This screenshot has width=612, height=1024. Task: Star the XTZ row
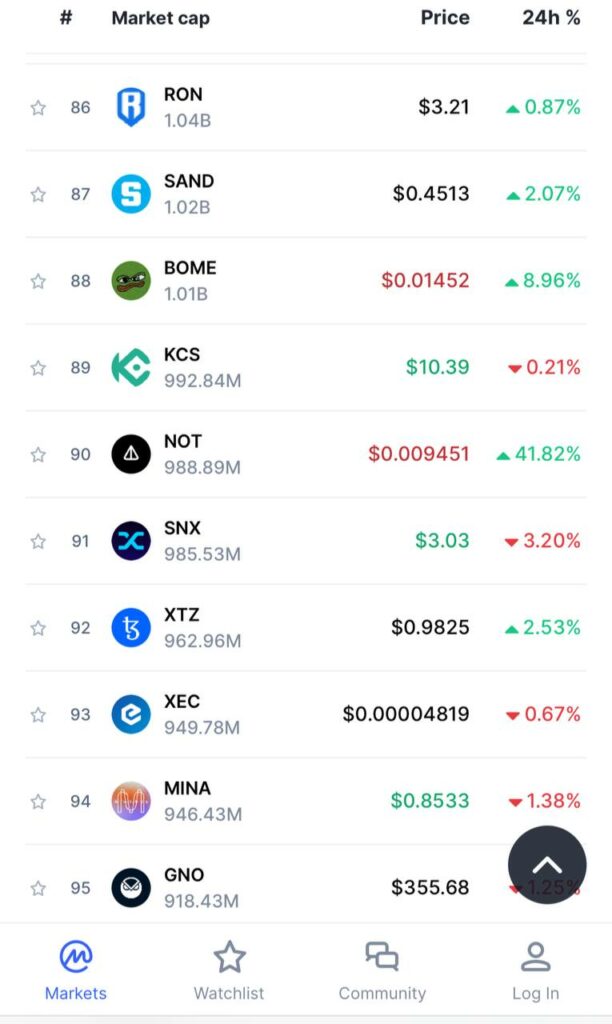click(38, 628)
